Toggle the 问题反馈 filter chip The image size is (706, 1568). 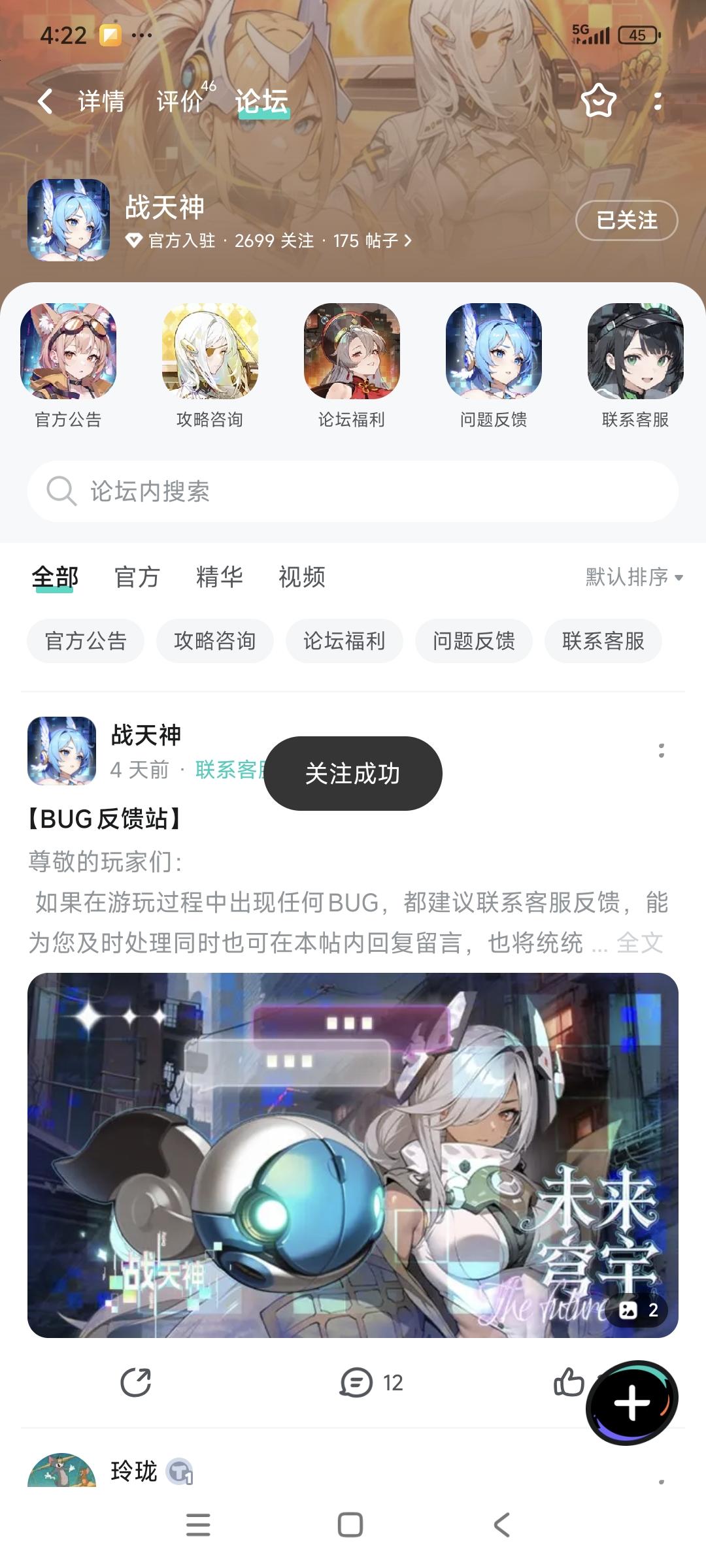click(473, 641)
